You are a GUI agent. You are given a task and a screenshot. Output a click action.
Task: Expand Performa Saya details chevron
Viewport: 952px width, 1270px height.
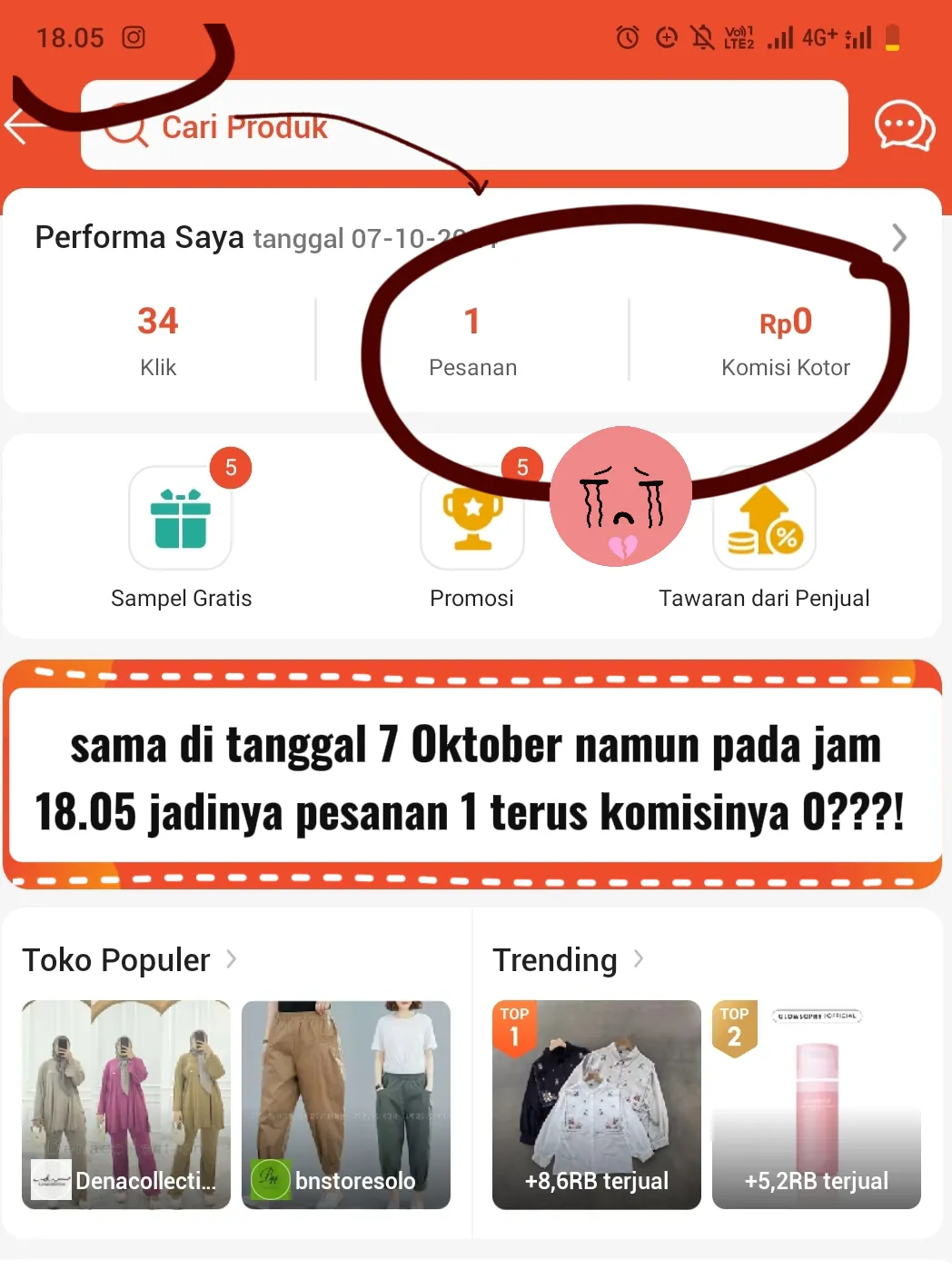[x=898, y=237]
